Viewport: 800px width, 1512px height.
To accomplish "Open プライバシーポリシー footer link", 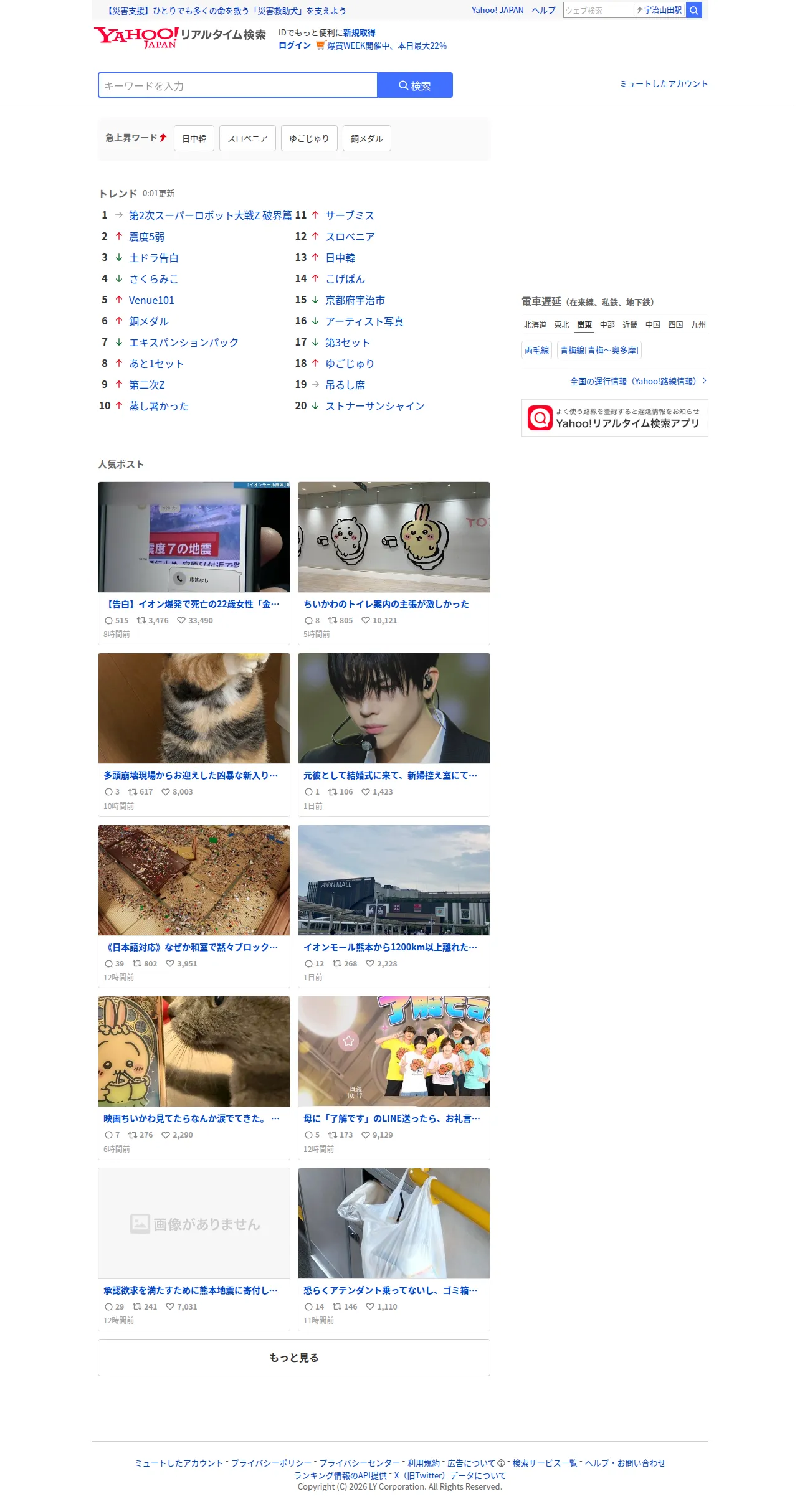I will tap(271, 1463).
